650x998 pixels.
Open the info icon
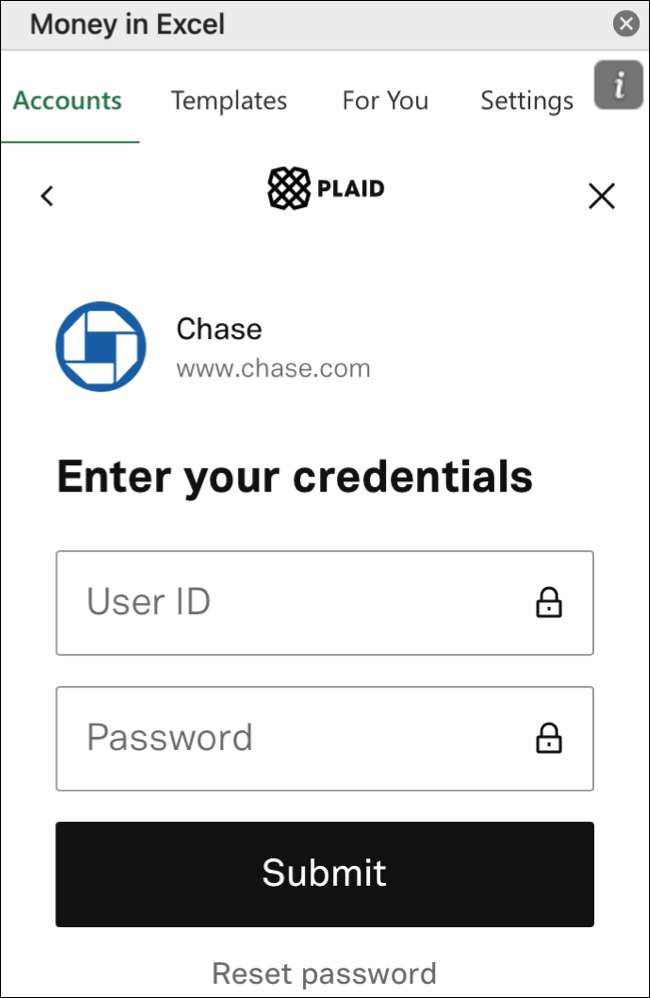coord(618,86)
